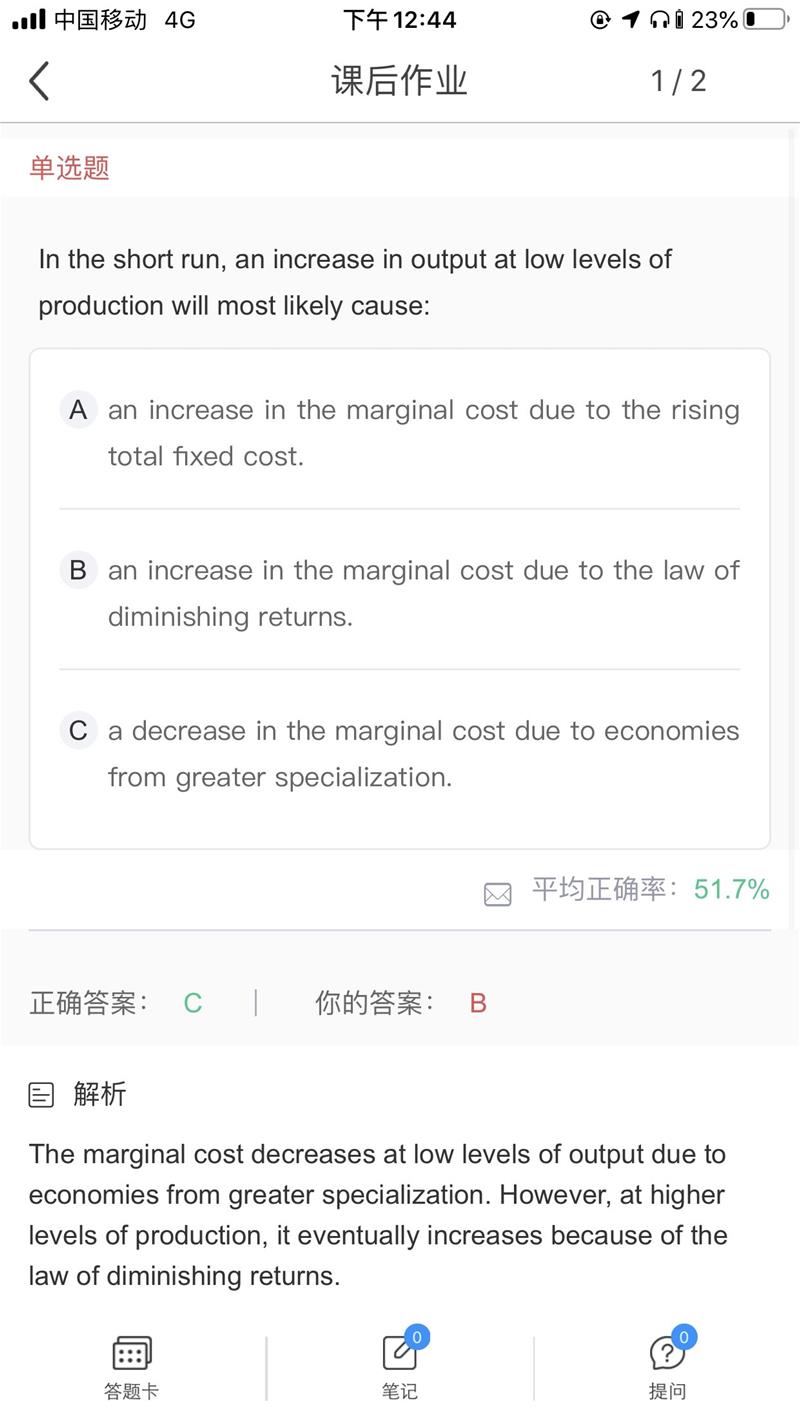Ask a question via 提问
Image resolution: width=800 pixels, height=1422 pixels.
(667, 1366)
